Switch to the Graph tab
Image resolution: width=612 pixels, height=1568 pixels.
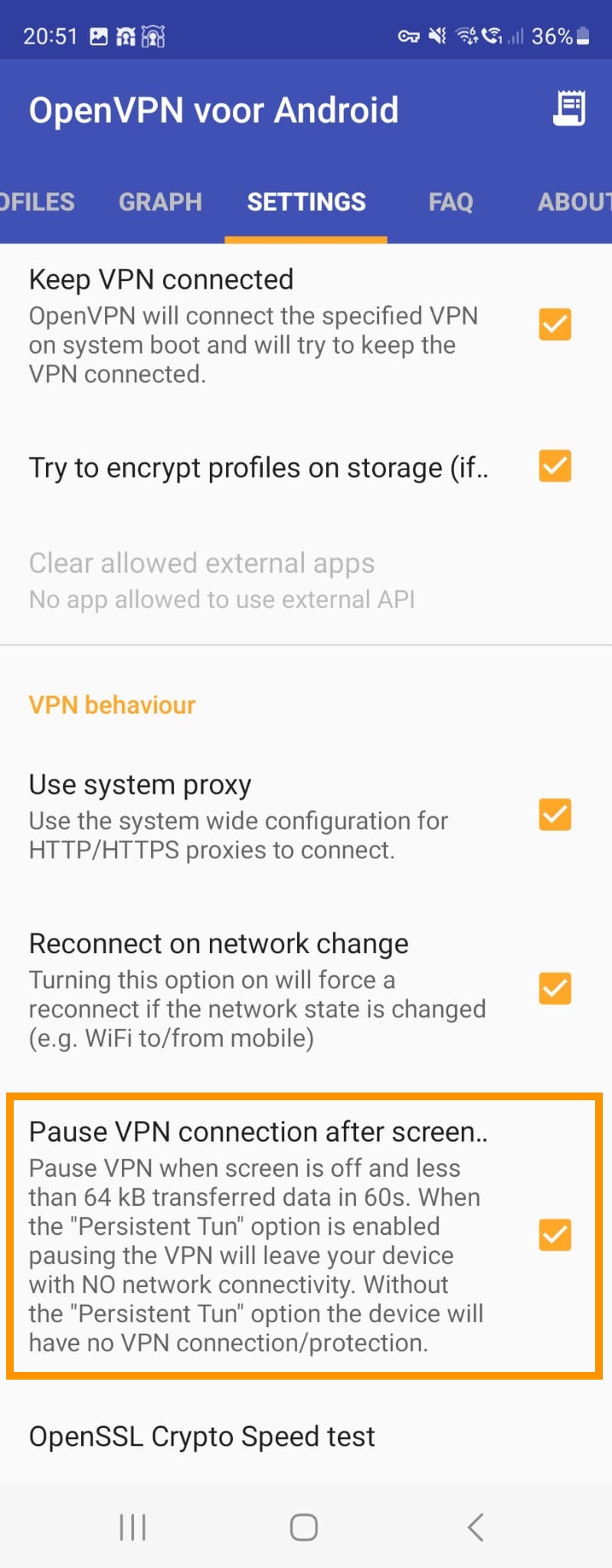point(160,202)
